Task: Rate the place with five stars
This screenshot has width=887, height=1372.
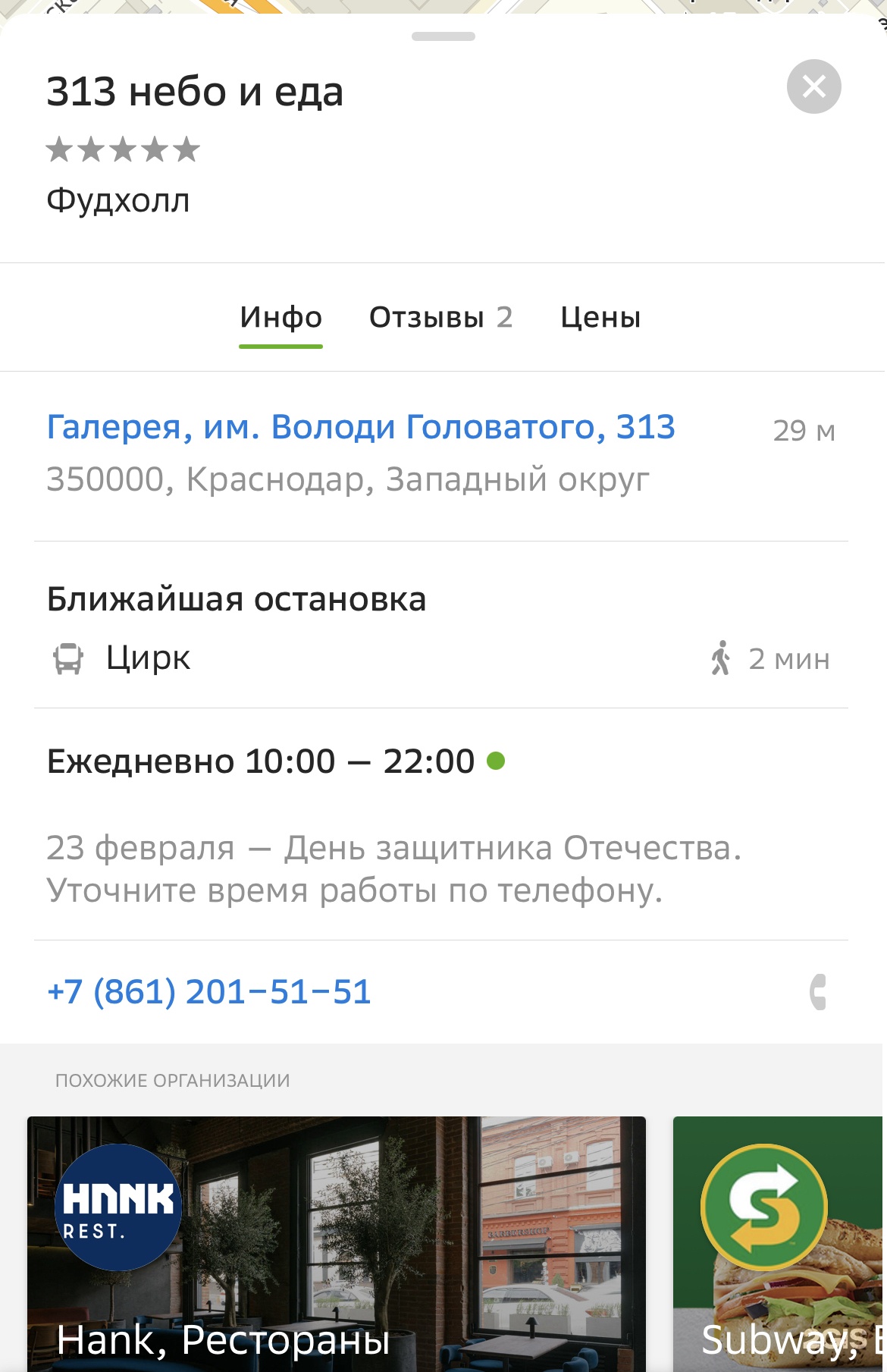Action: coord(186,149)
